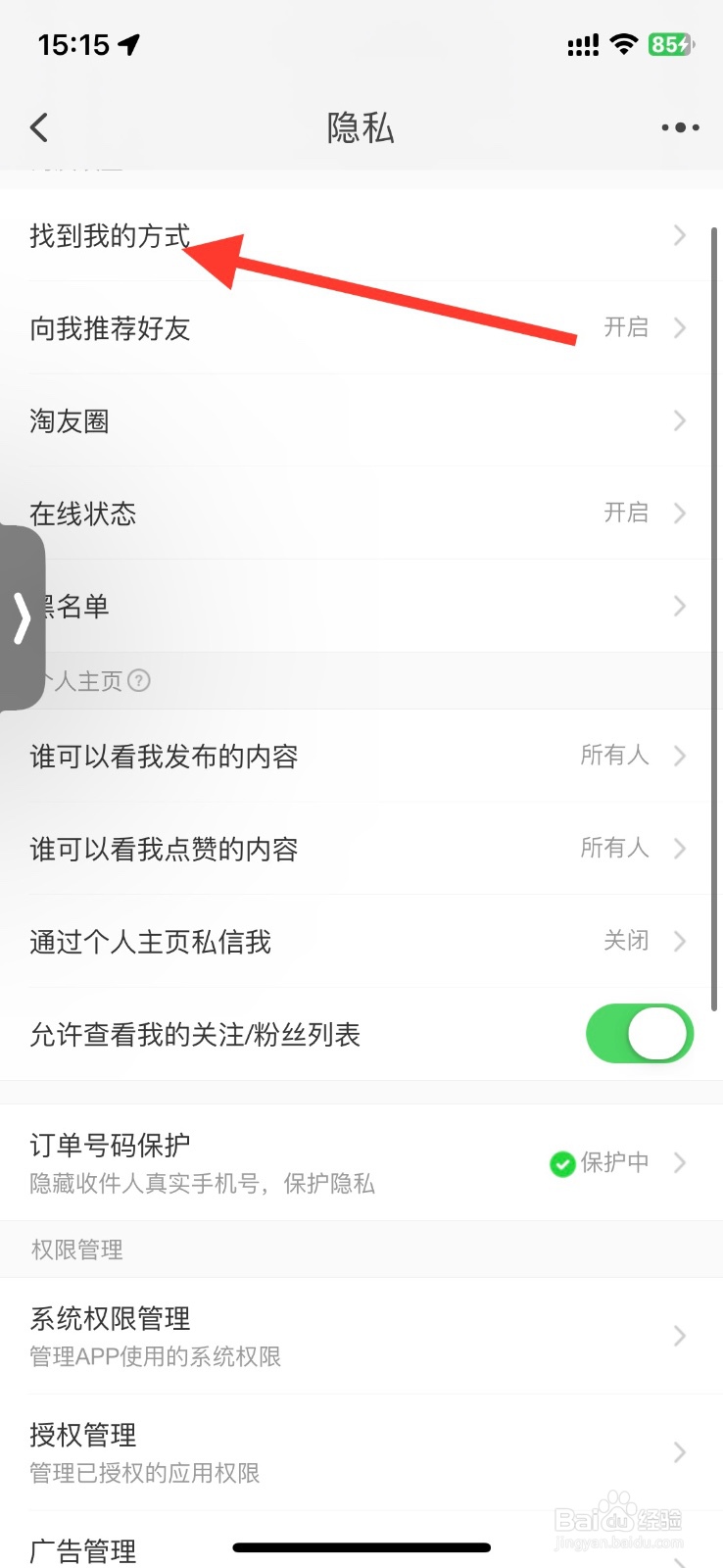Screen dimensions: 723x1568
Task: Tap the green 保护中 protection check icon
Action: click(x=562, y=1163)
